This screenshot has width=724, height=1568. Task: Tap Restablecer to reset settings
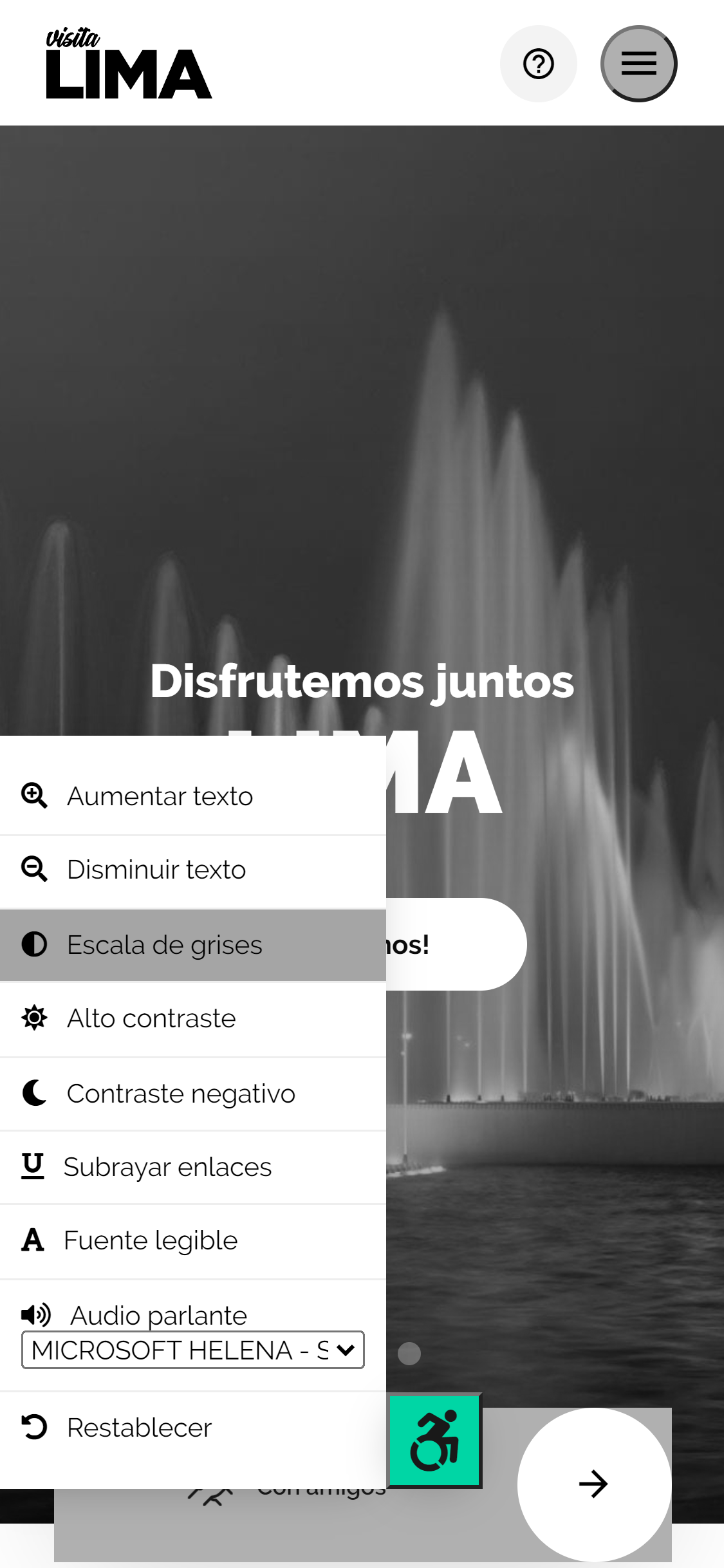click(x=193, y=1428)
